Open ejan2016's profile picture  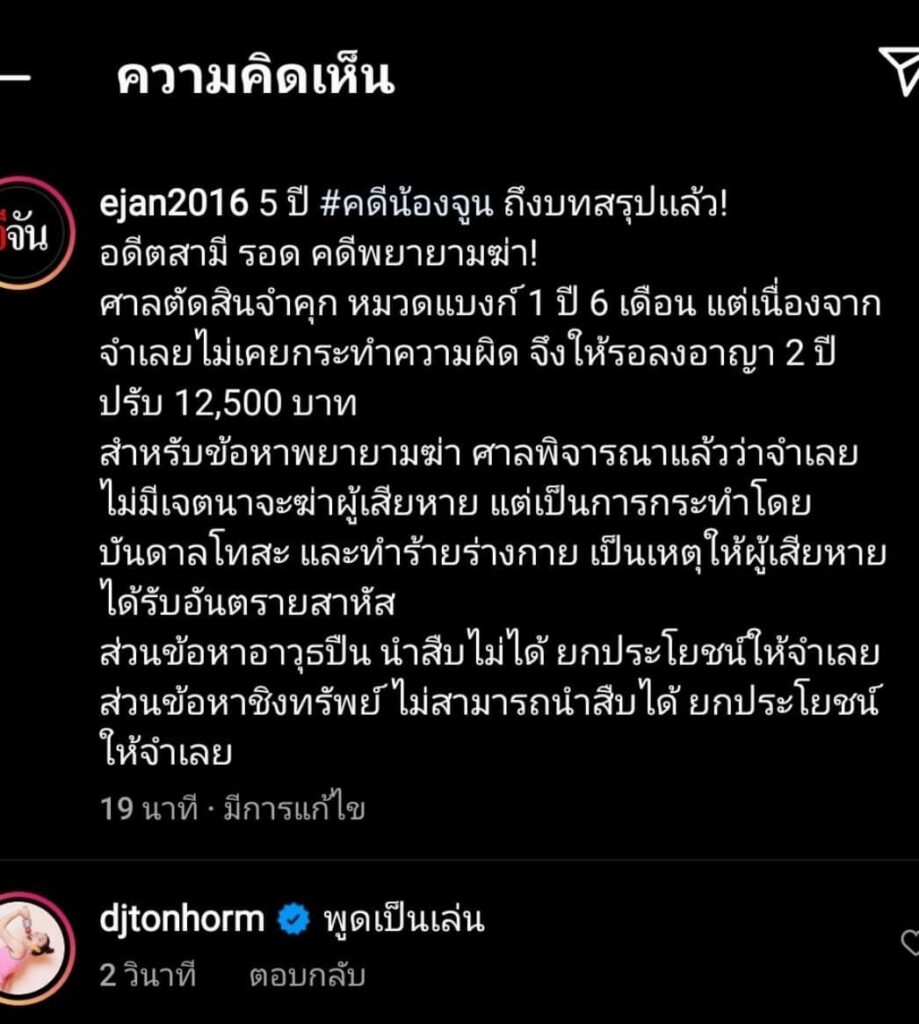(x=30, y=232)
